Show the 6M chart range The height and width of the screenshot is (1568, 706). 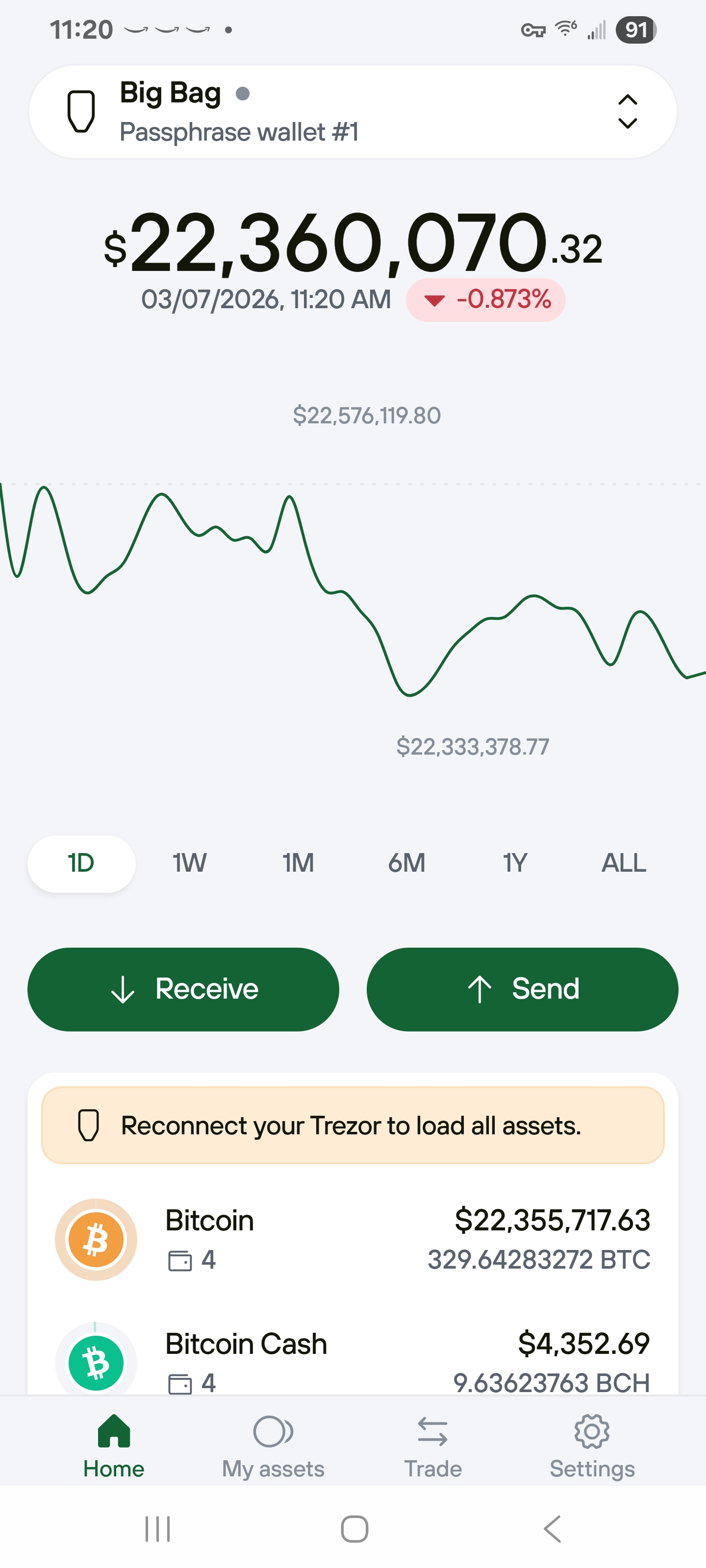(x=406, y=863)
